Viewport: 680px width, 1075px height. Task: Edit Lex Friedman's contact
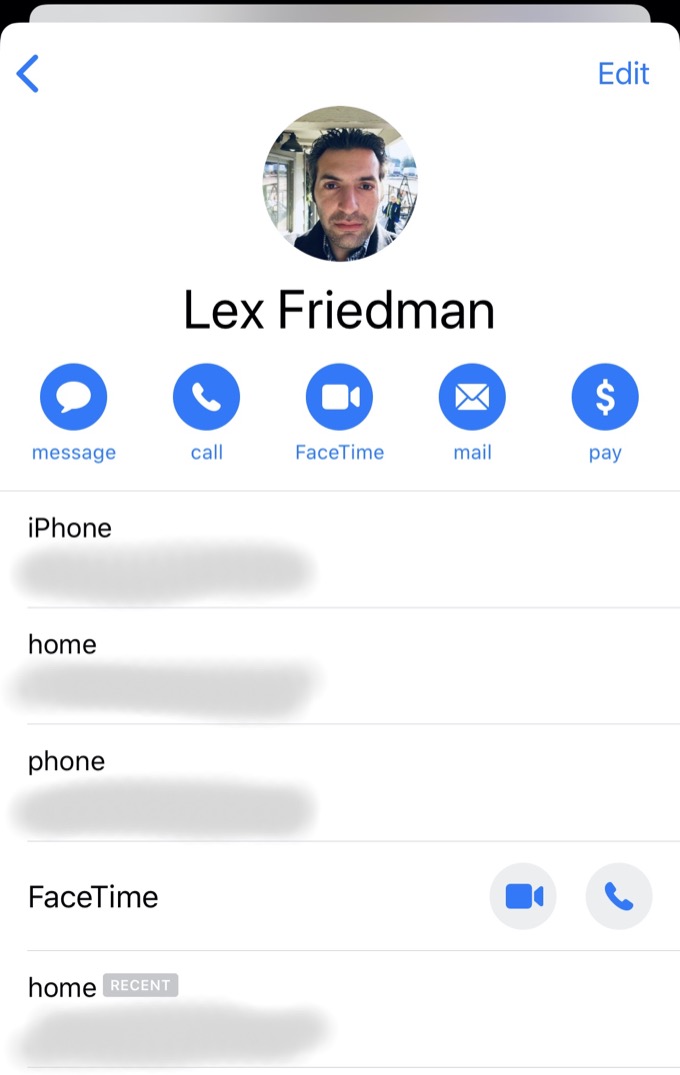coord(623,74)
